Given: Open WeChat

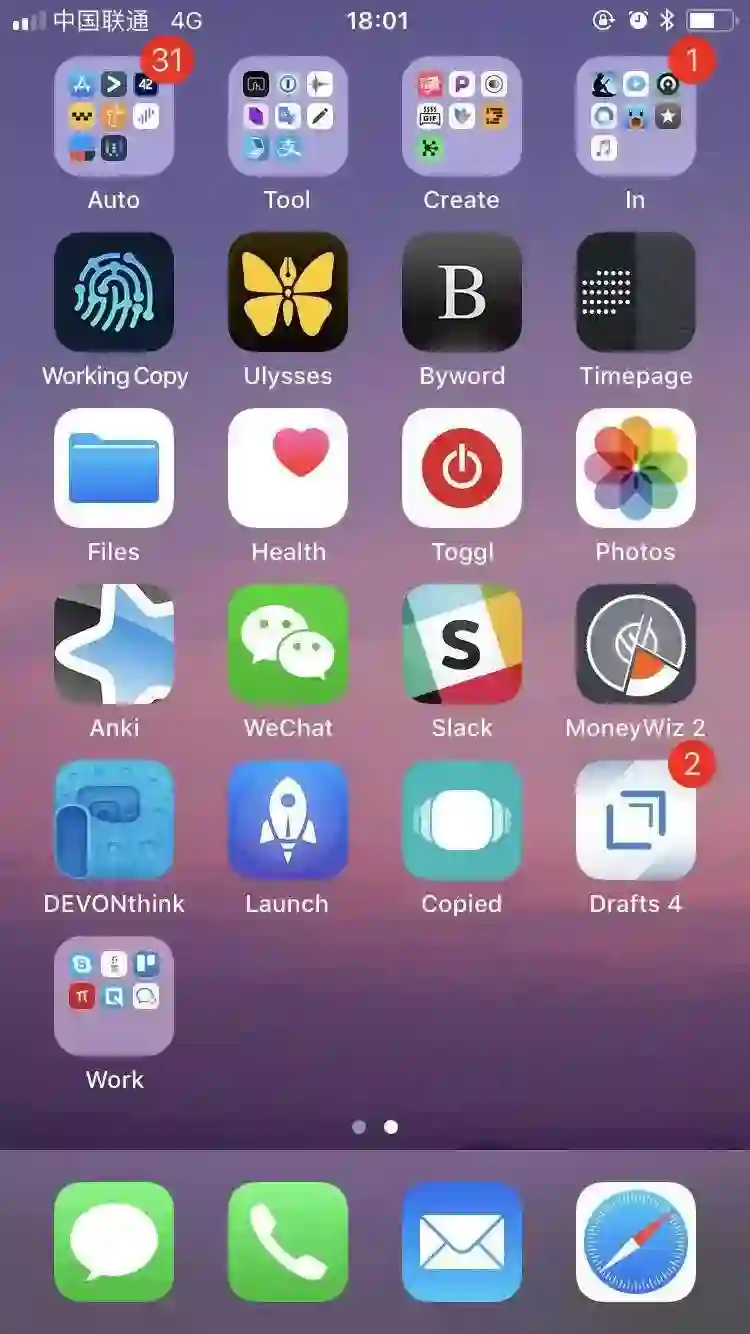Looking at the screenshot, I should click(x=288, y=644).
